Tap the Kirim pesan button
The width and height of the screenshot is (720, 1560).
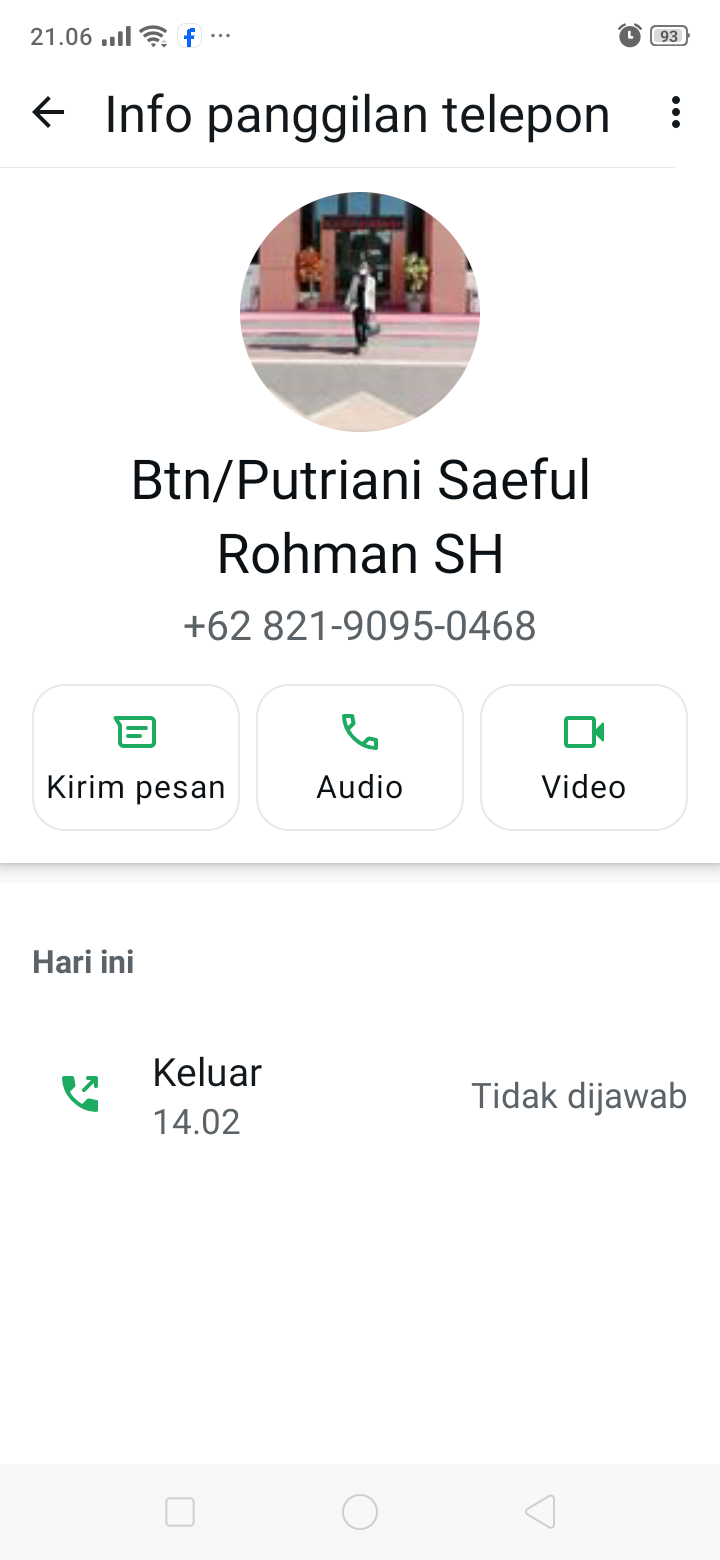point(135,757)
